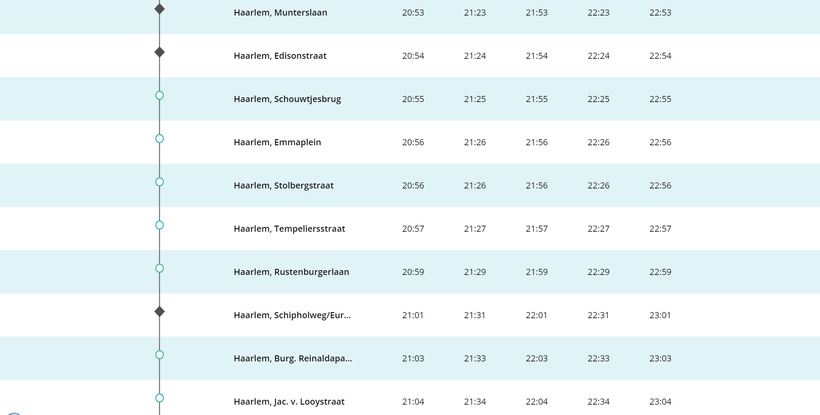Select the Haarlem, Tempeliersstraat stop
The image size is (820, 415).
pyautogui.click(x=289, y=229)
